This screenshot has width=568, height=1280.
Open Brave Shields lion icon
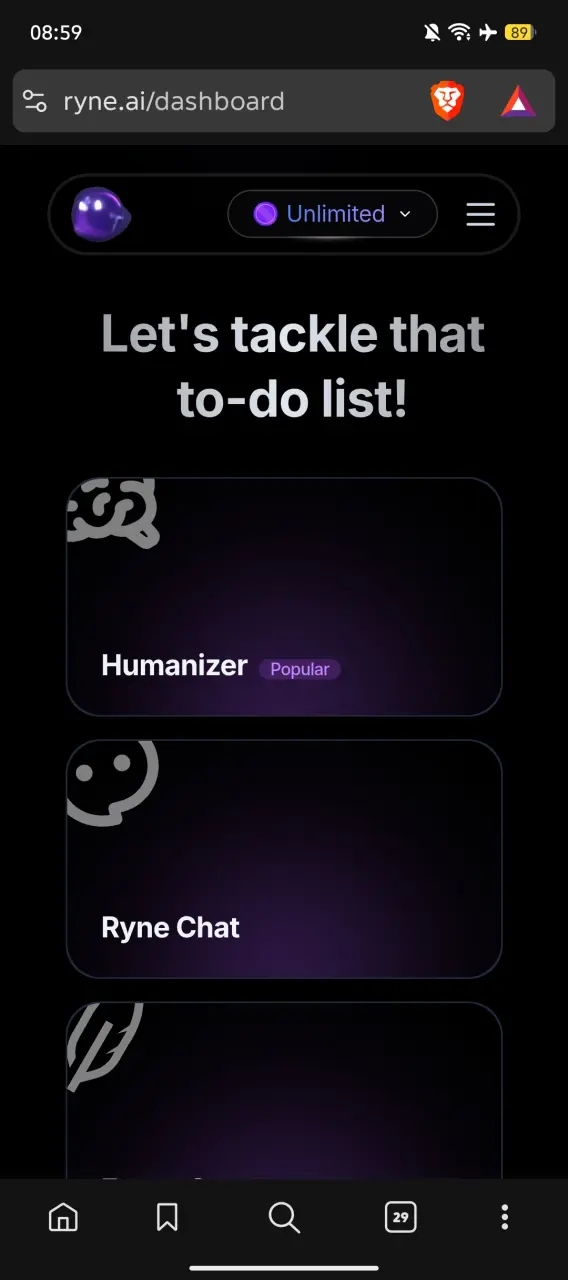click(x=447, y=101)
